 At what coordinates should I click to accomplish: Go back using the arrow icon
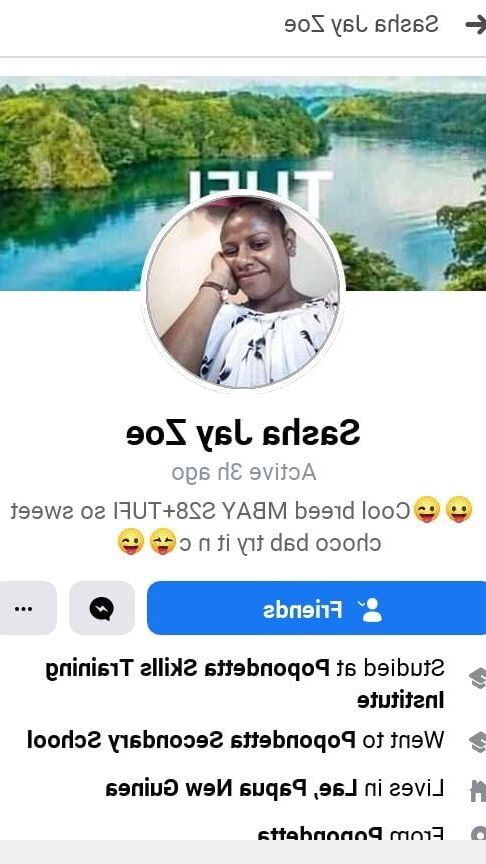click(x=475, y=25)
